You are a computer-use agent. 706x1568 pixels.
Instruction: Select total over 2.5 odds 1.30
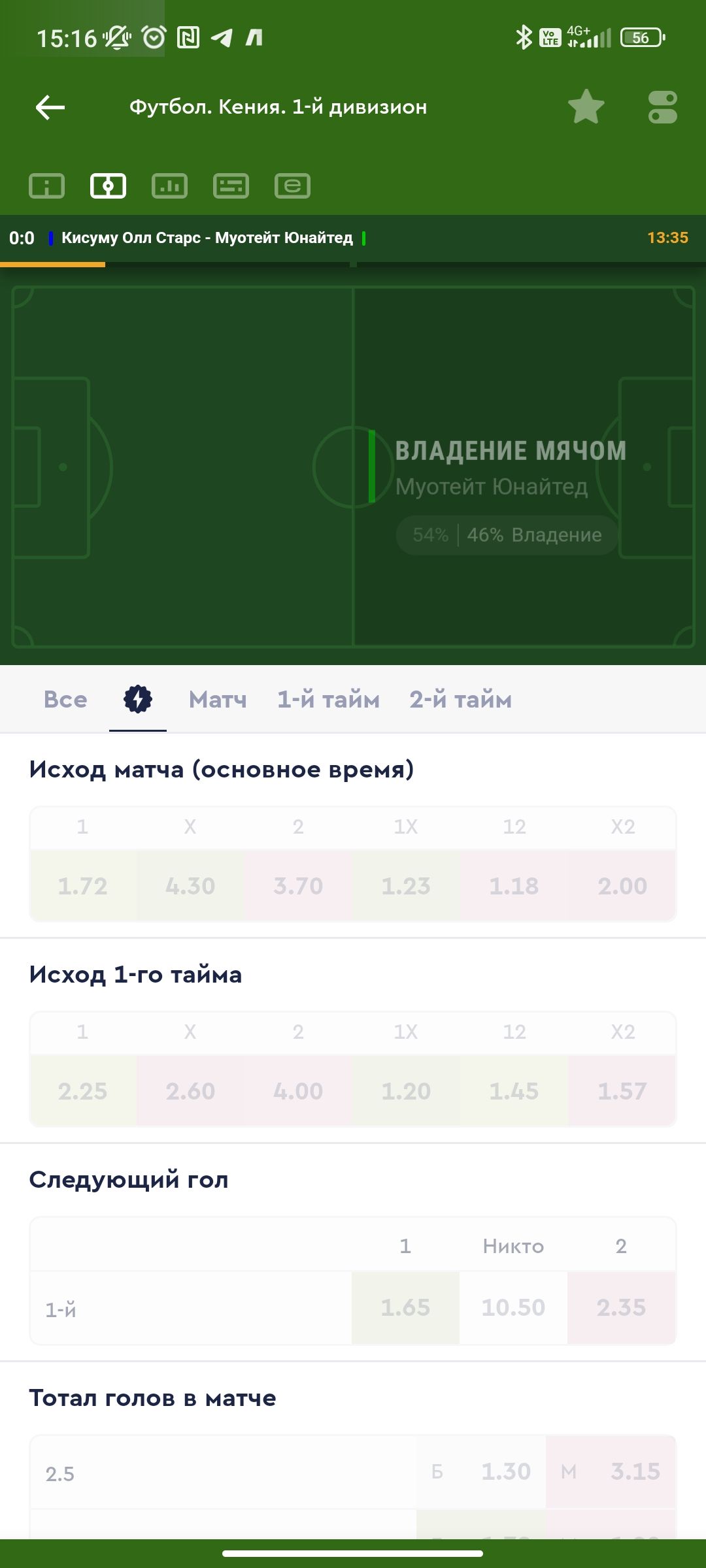click(481, 1472)
